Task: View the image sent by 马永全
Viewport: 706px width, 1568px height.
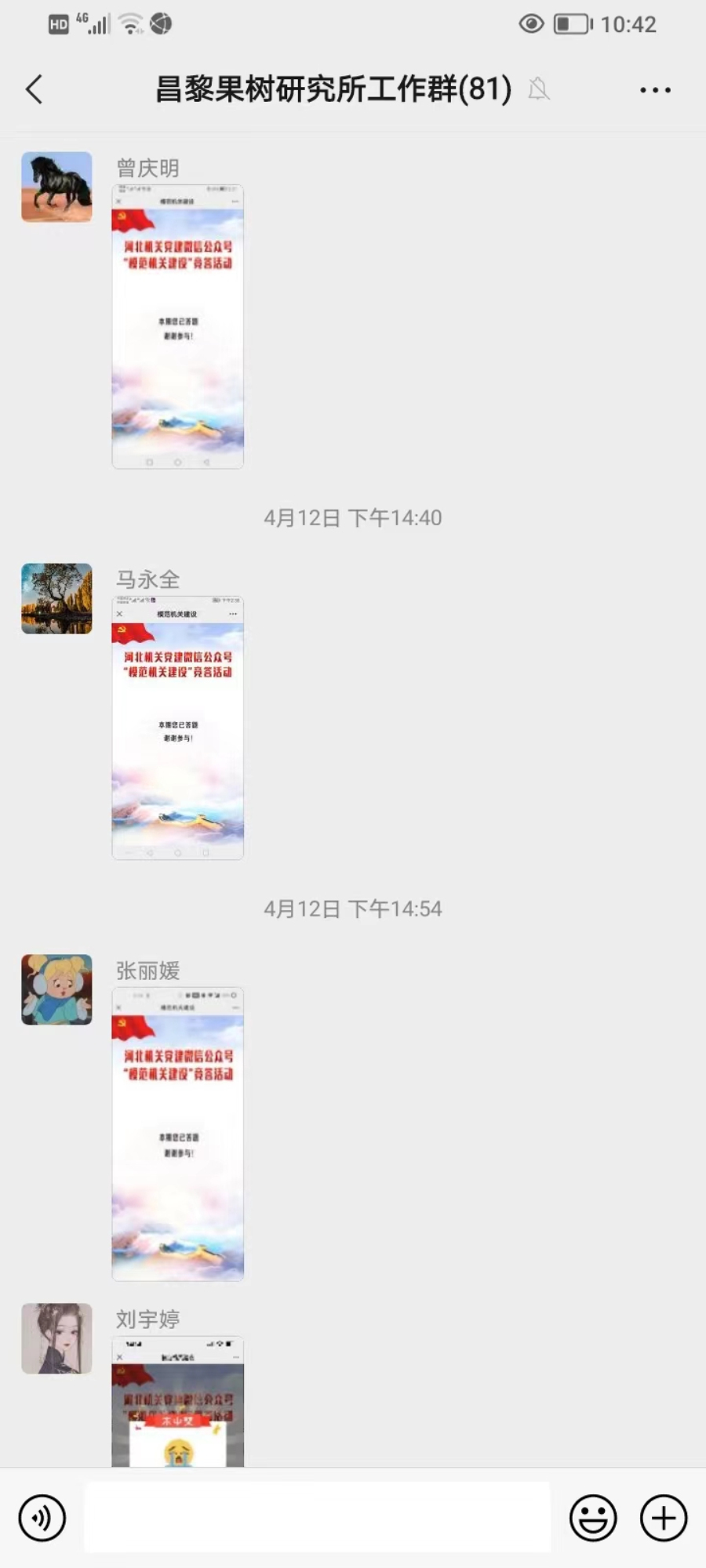Action: click(178, 728)
